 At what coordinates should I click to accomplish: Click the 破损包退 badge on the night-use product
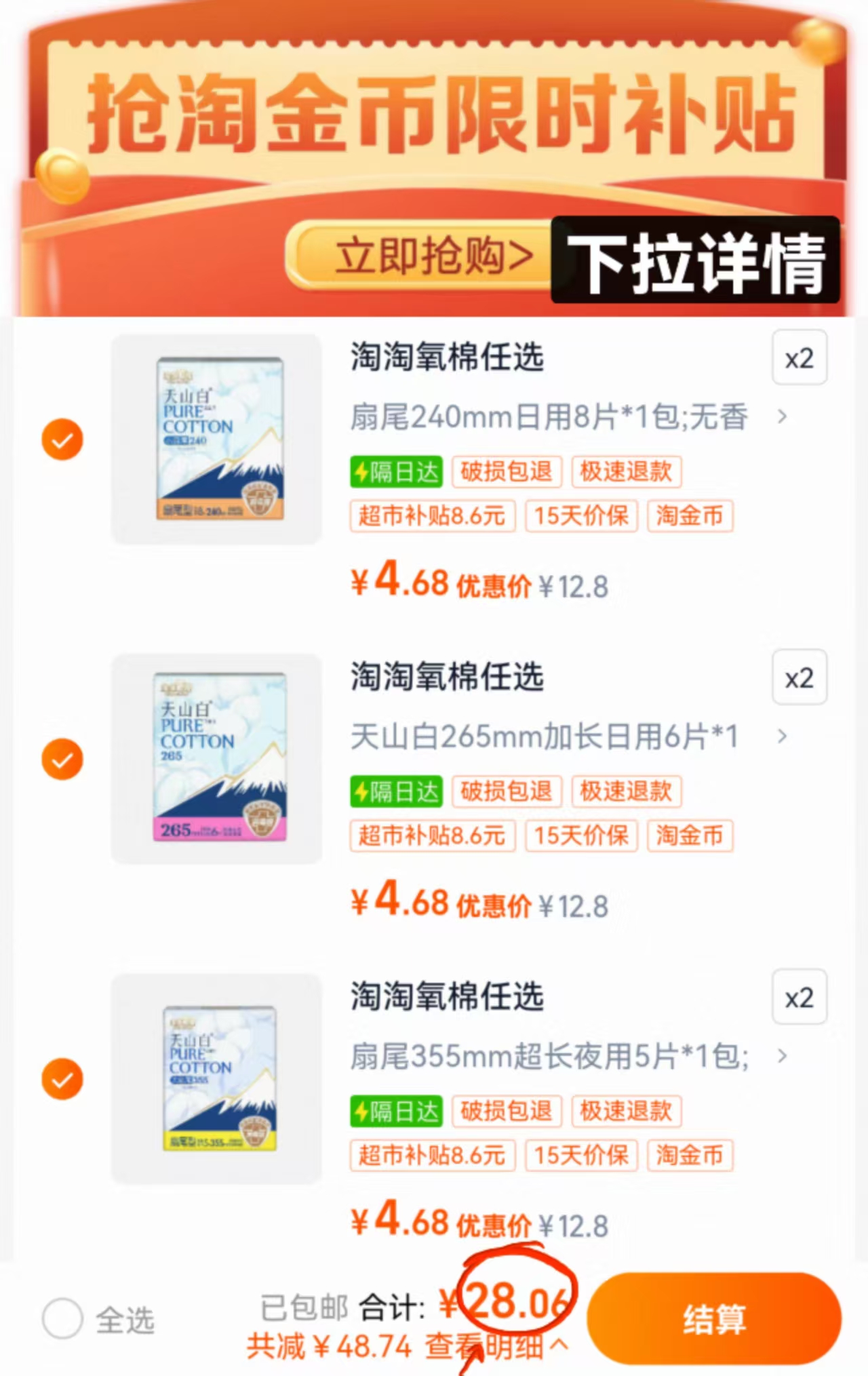click(507, 1111)
